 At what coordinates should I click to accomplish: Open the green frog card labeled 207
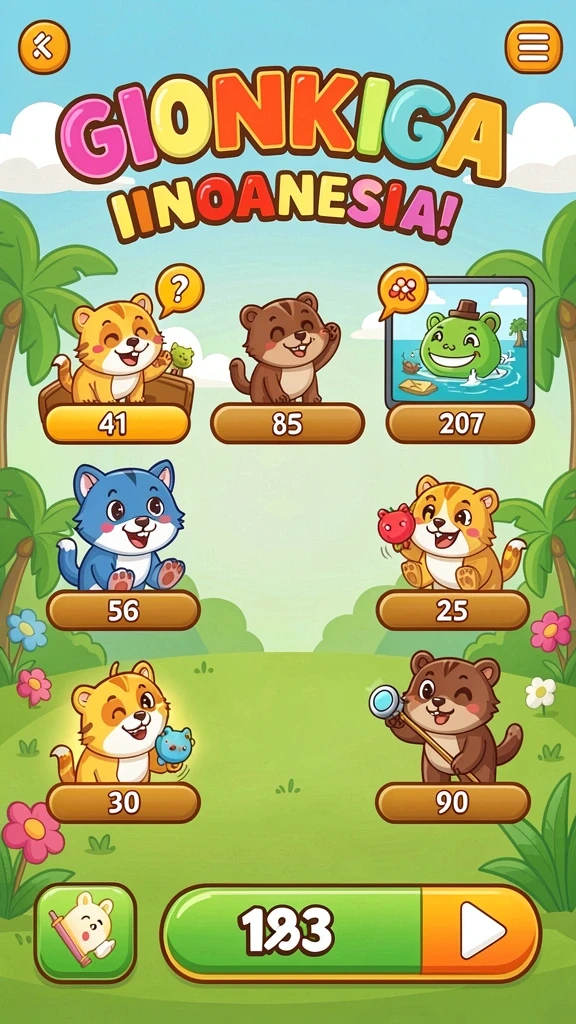pyautogui.click(x=460, y=360)
